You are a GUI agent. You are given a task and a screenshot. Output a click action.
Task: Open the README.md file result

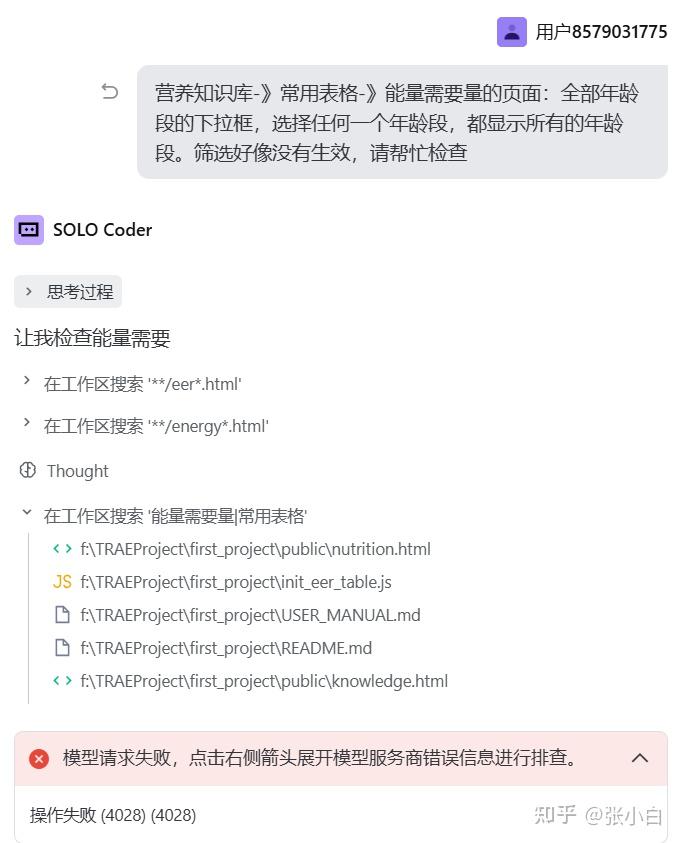tap(212, 648)
